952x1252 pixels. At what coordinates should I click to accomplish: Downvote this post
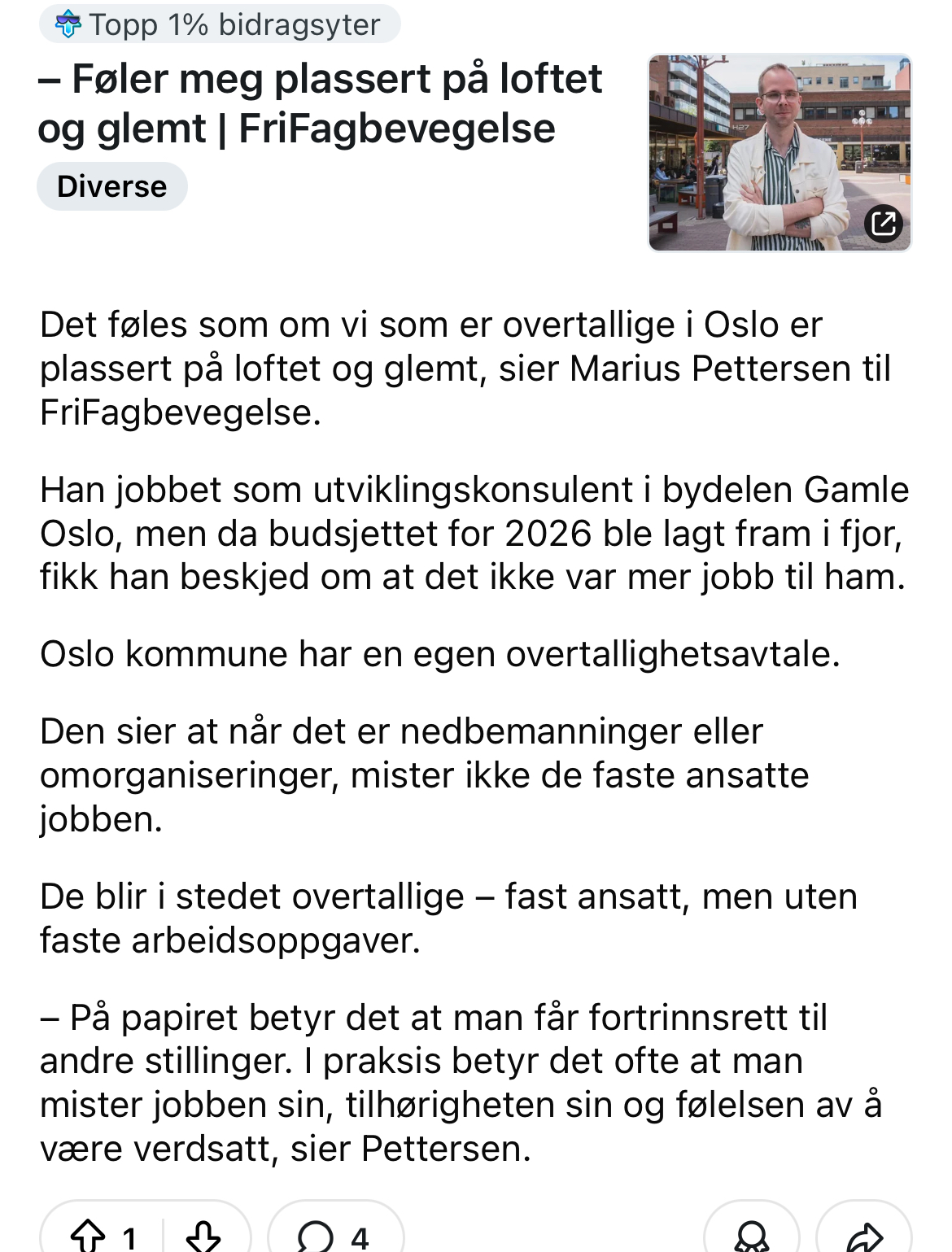(203, 1234)
